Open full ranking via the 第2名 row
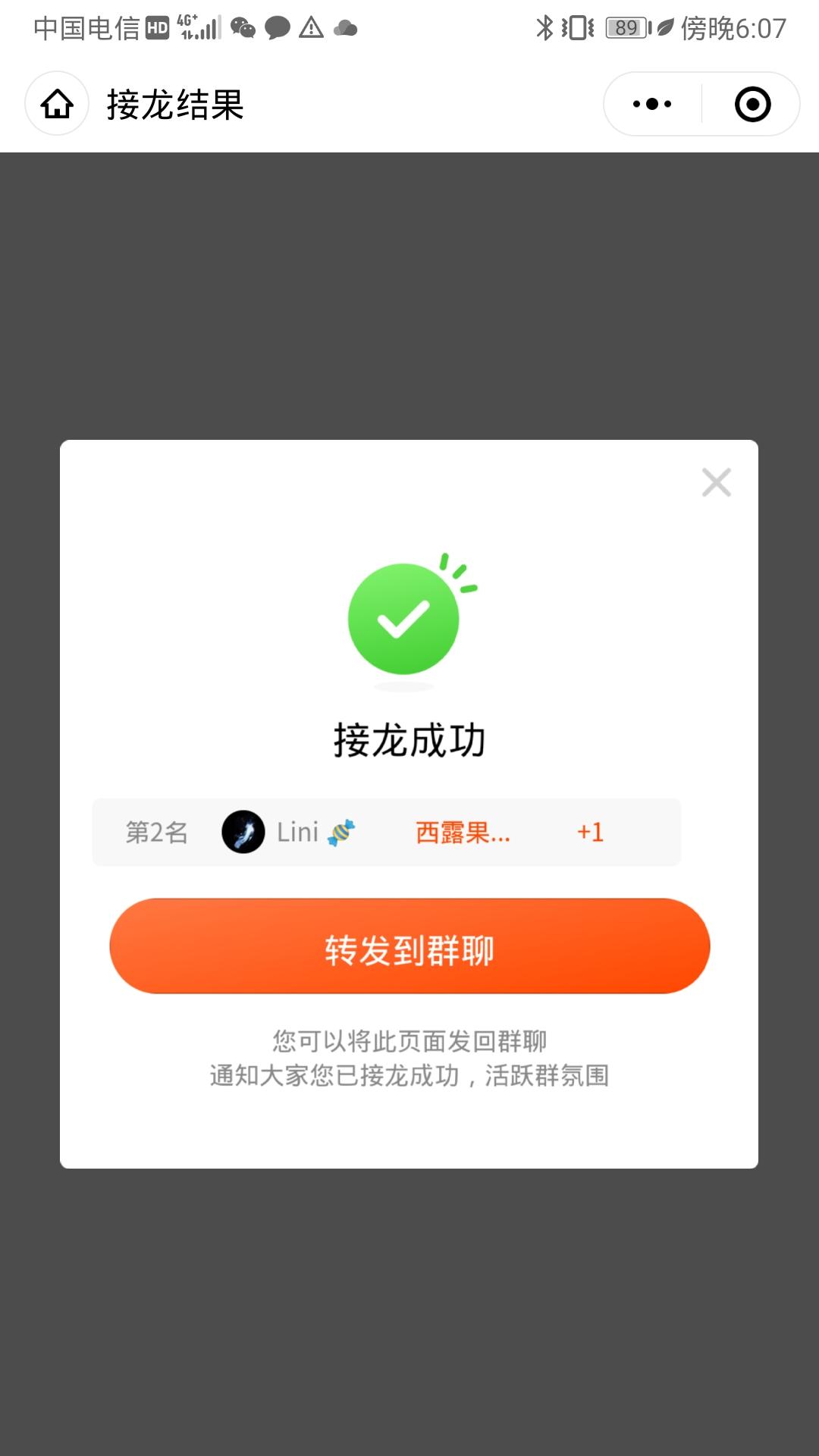The image size is (819, 1456). [155, 833]
